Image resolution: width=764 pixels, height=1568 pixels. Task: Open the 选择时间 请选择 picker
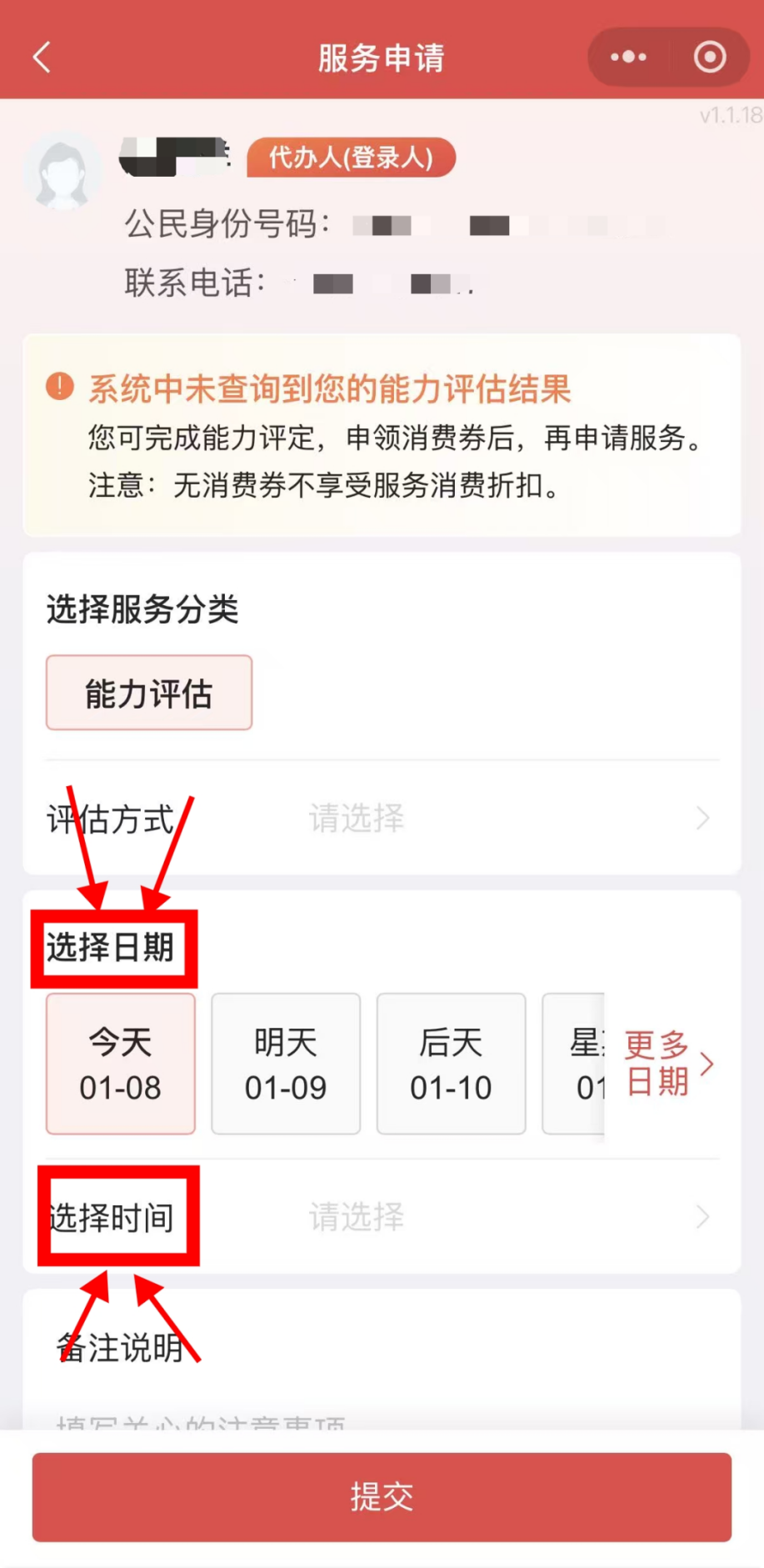click(357, 1217)
